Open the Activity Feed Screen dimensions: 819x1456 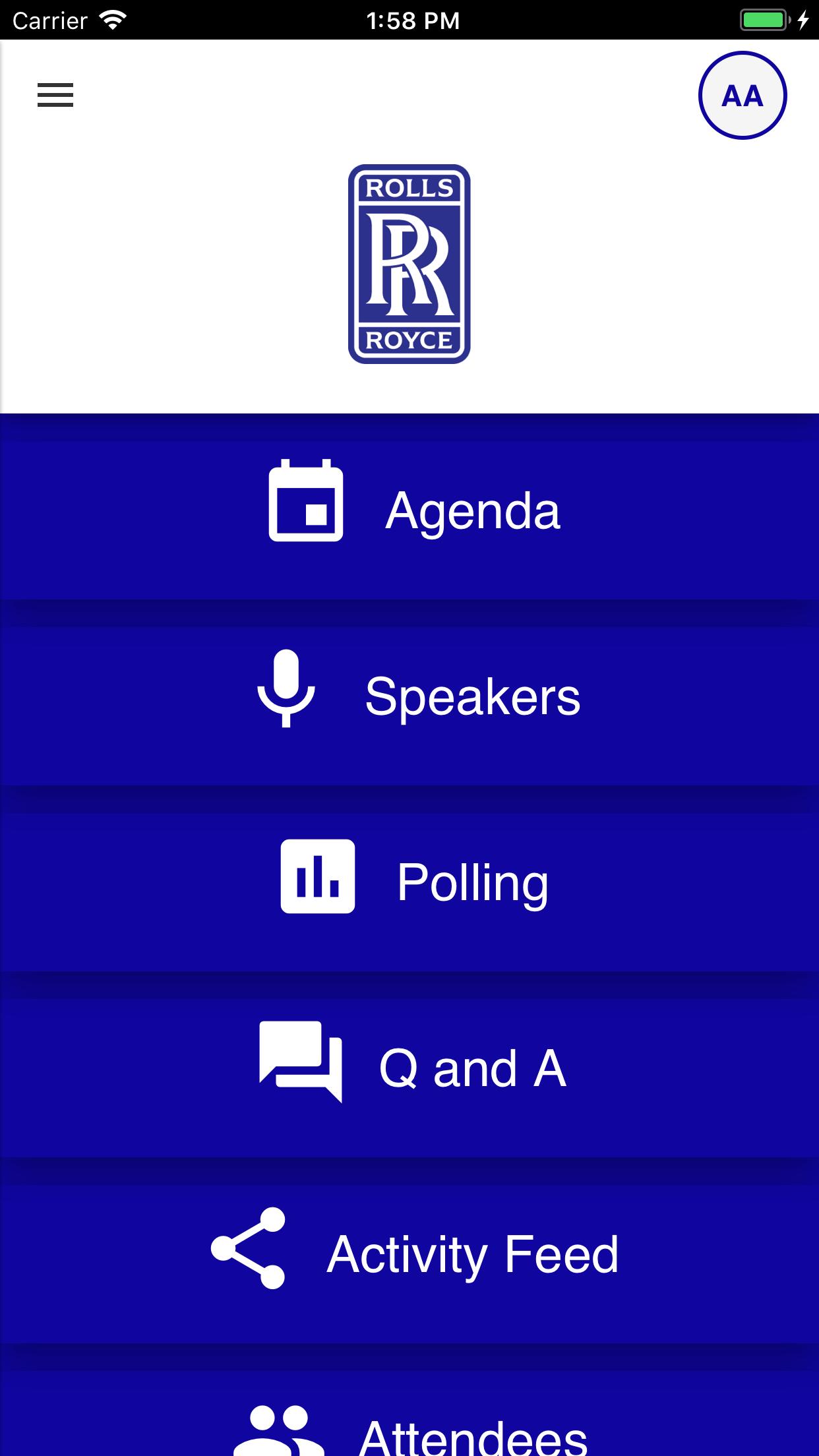point(409,1254)
